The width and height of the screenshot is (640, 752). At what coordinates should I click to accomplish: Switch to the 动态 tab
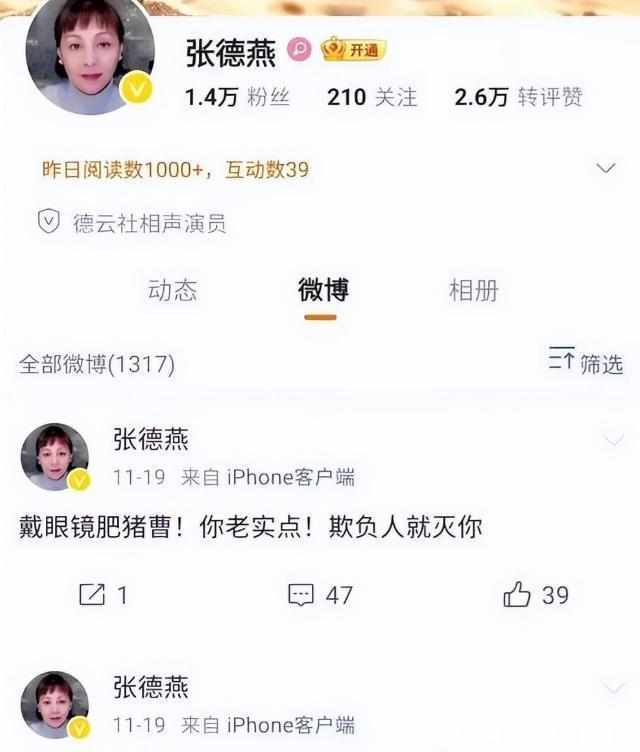click(172, 291)
